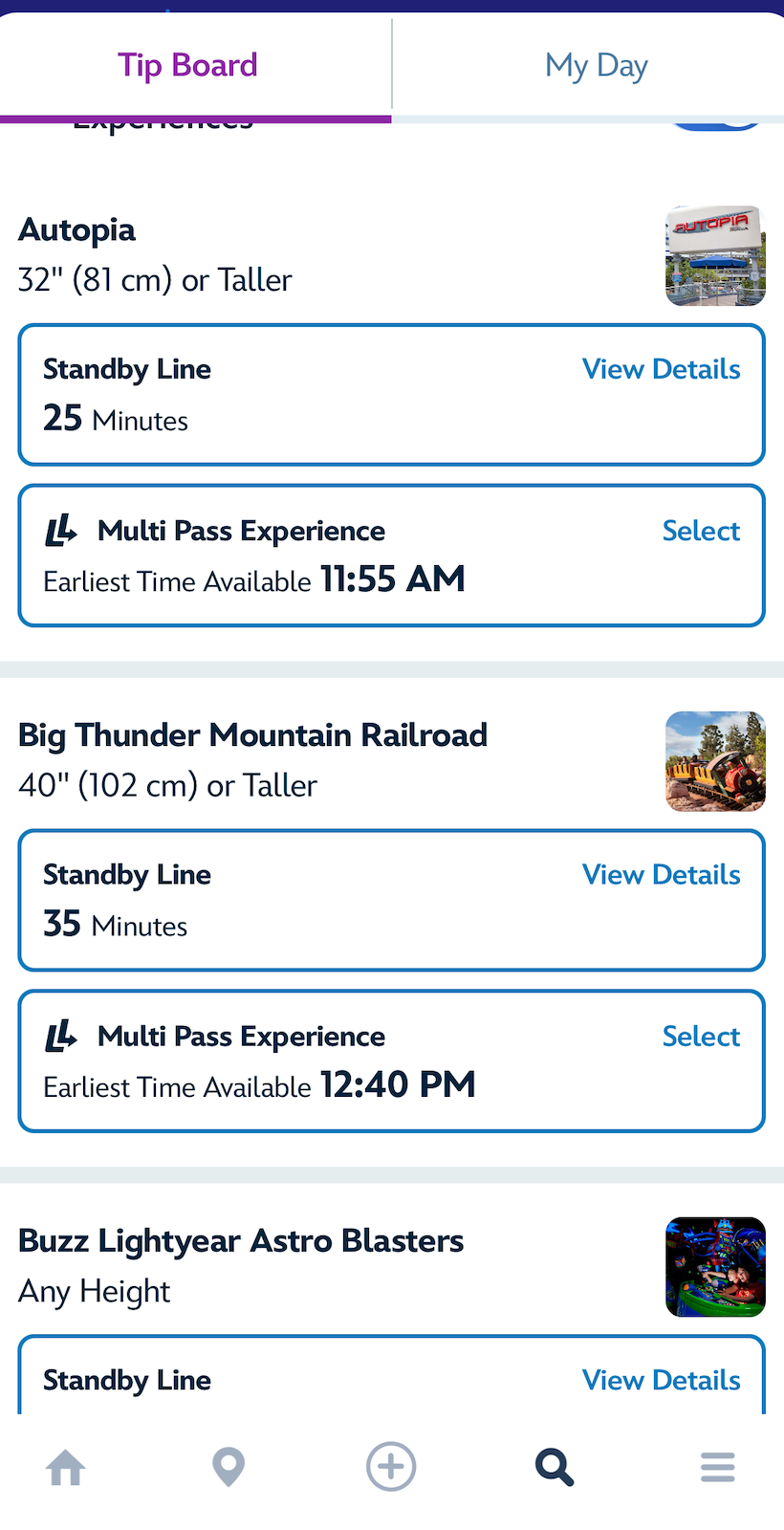This screenshot has height=1530, width=784.
Task: View Details for Buzz Lightyear Standby Line
Action: coord(661,1380)
